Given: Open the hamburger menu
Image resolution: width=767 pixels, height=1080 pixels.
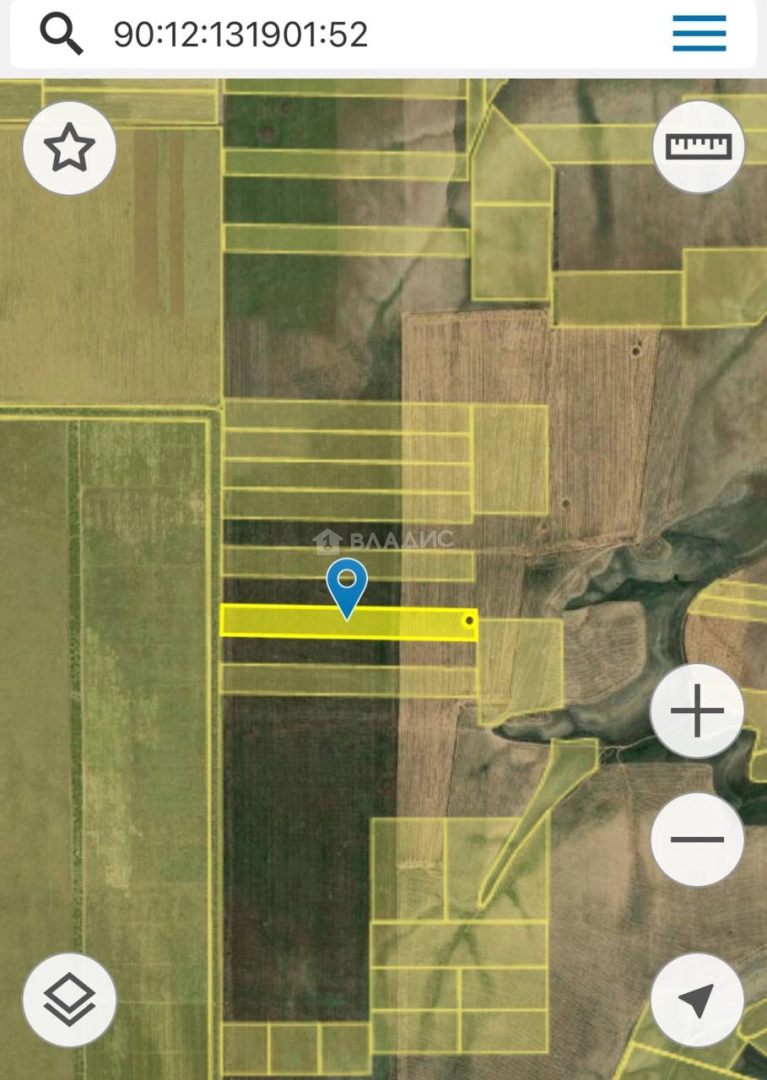Looking at the screenshot, I should click(x=699, y=34).
